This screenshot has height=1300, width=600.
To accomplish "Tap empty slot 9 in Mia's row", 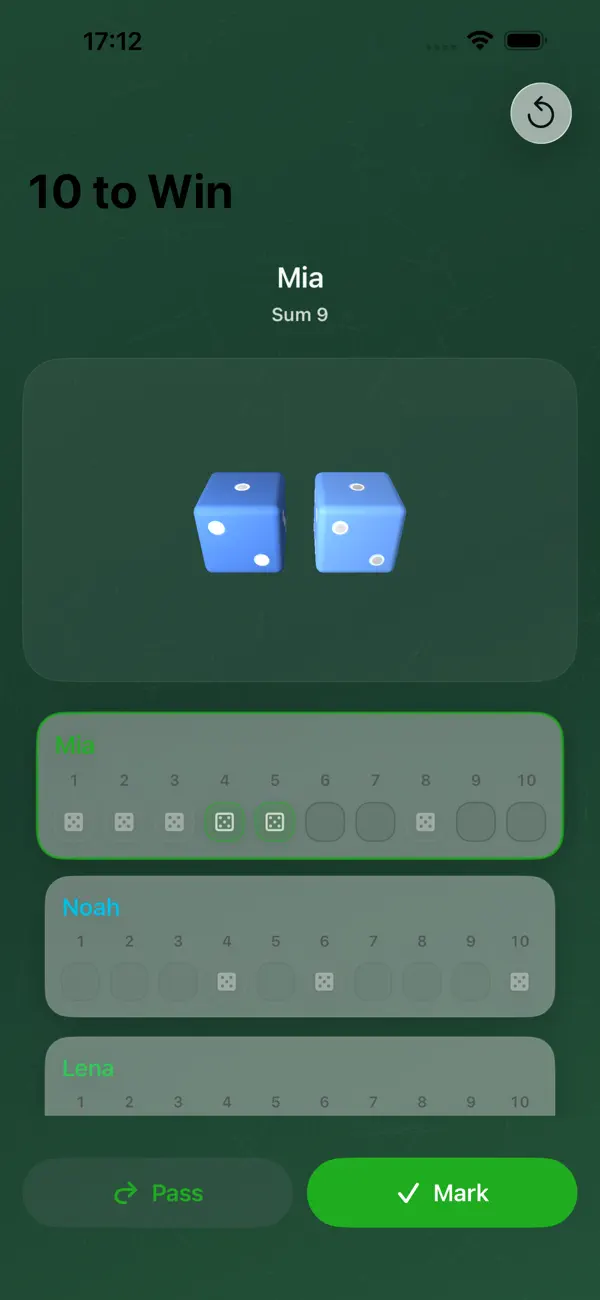I will (476, 822).
